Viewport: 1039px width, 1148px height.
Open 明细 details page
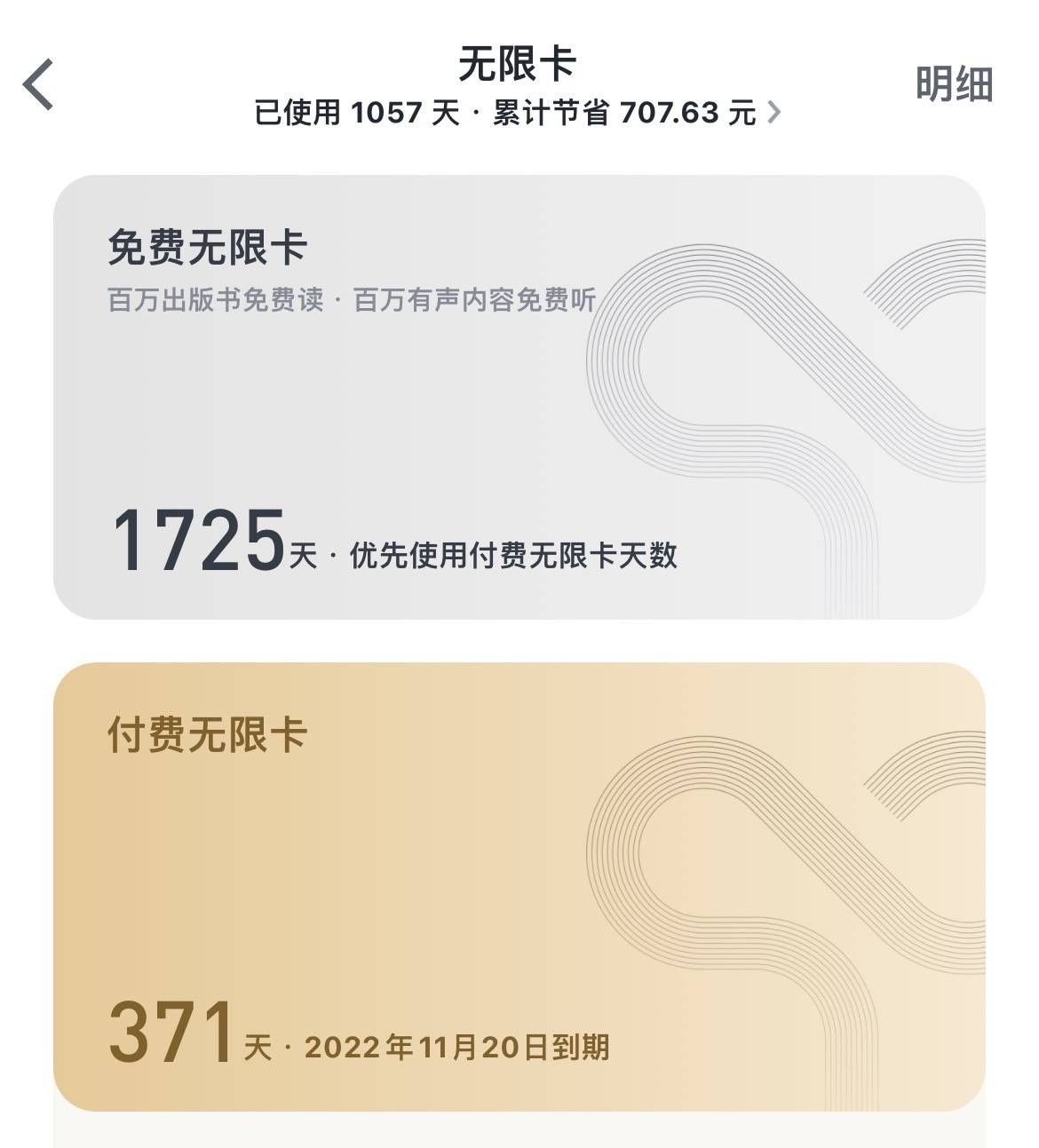(954, 85)
